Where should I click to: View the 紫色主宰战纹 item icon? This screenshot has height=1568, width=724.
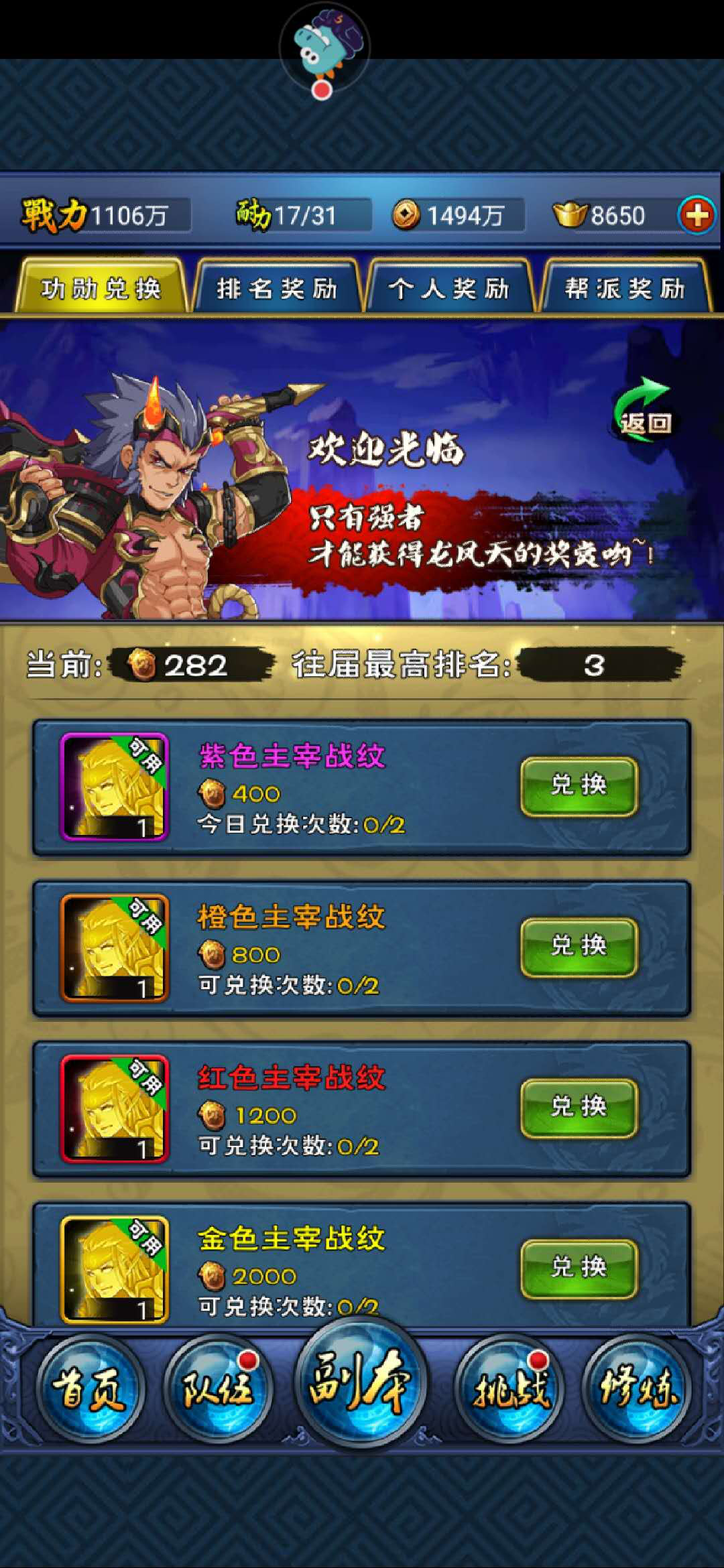(115, 787)
